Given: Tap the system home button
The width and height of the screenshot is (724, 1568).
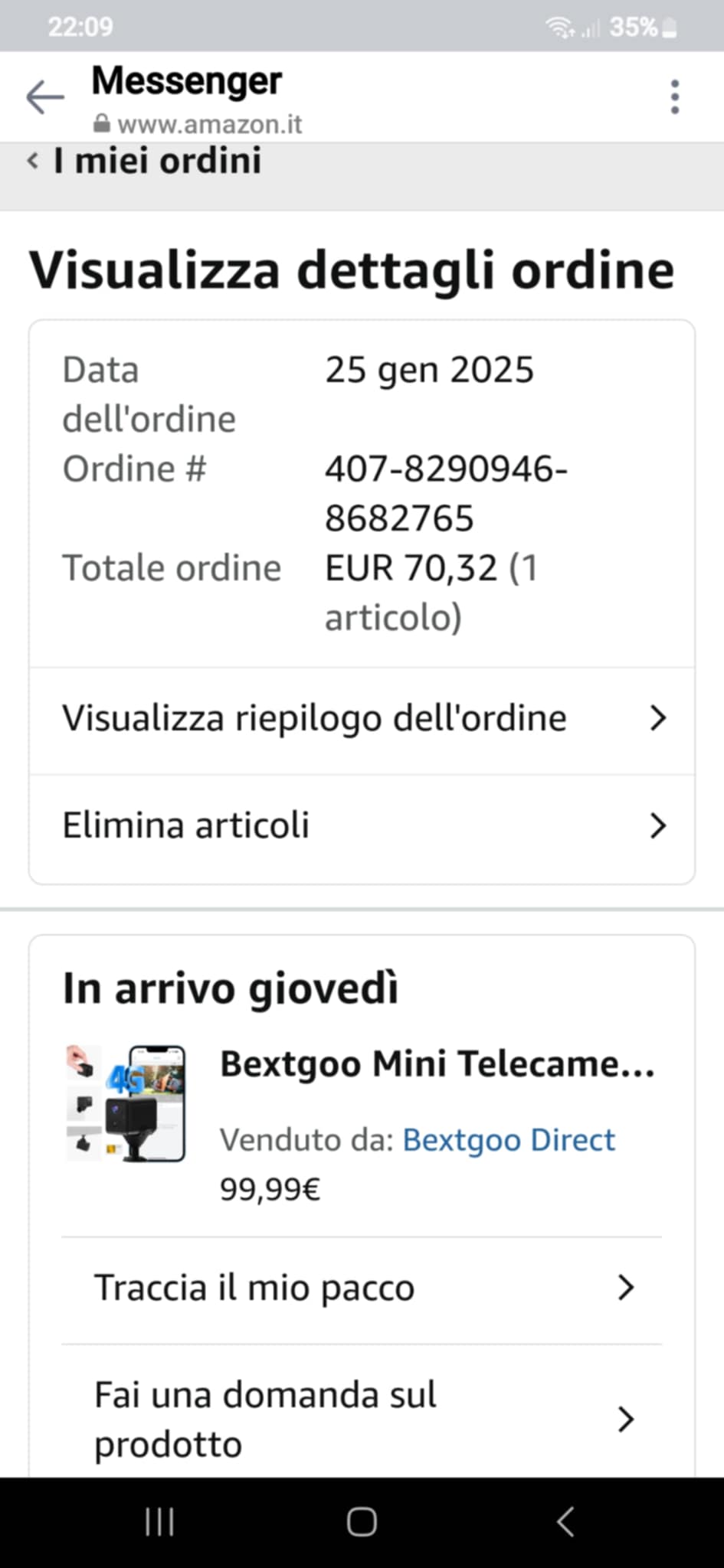Looking at the screenshot, I should pyautogui.click(x=362, y=1522).
